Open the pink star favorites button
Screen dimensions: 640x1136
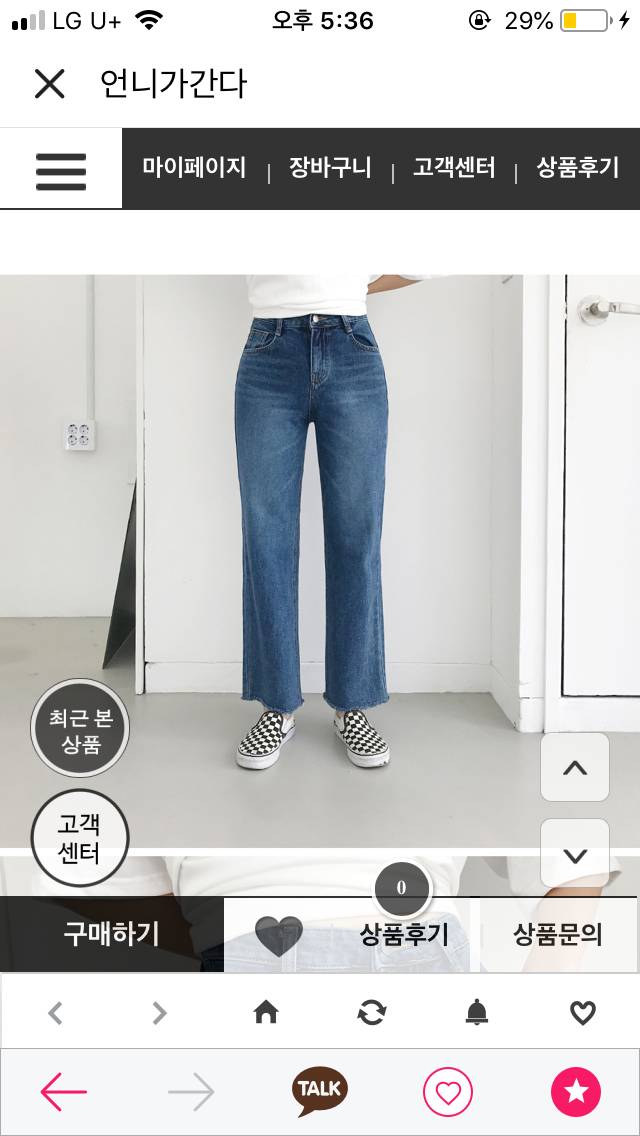tap(576, 1093)
